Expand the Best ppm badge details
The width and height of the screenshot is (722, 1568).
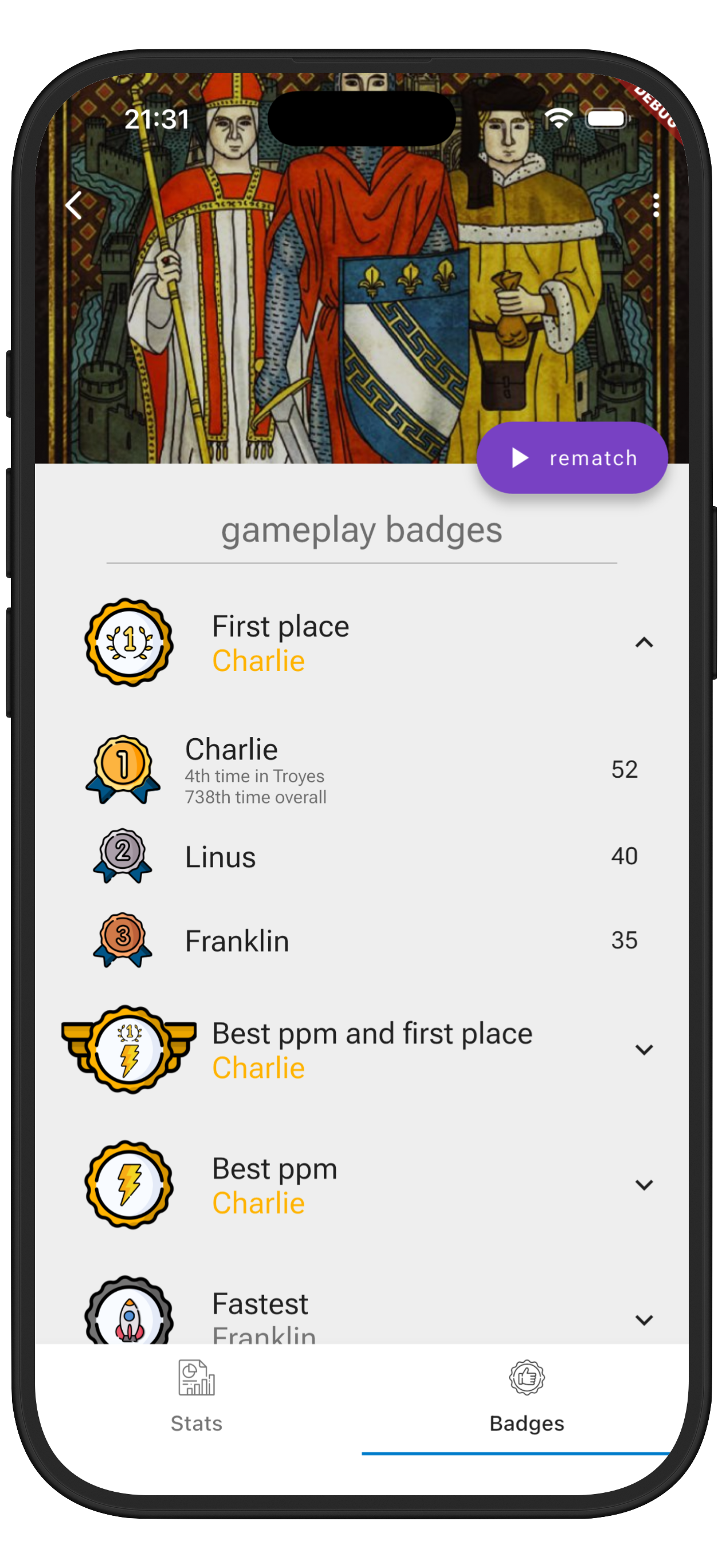pyautogui.click(x=645, y=1185)
